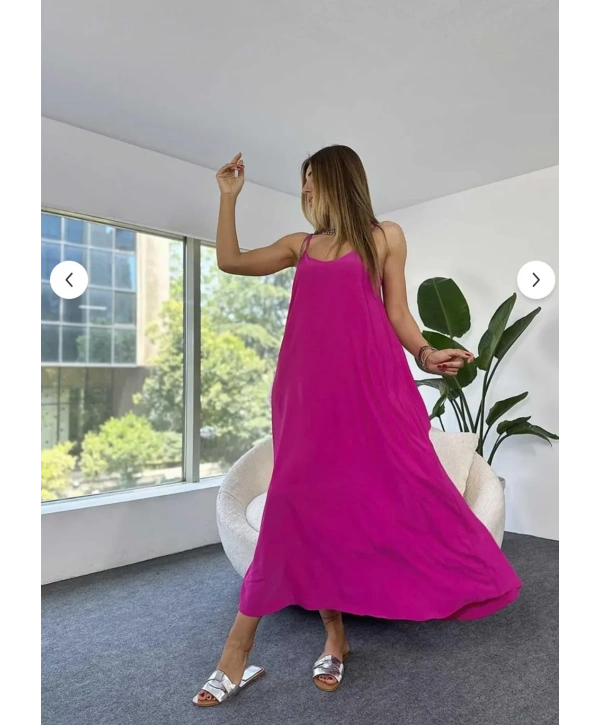Show the next product photo
The width and height of the screenshot is (600, 725).
[535, 280]
